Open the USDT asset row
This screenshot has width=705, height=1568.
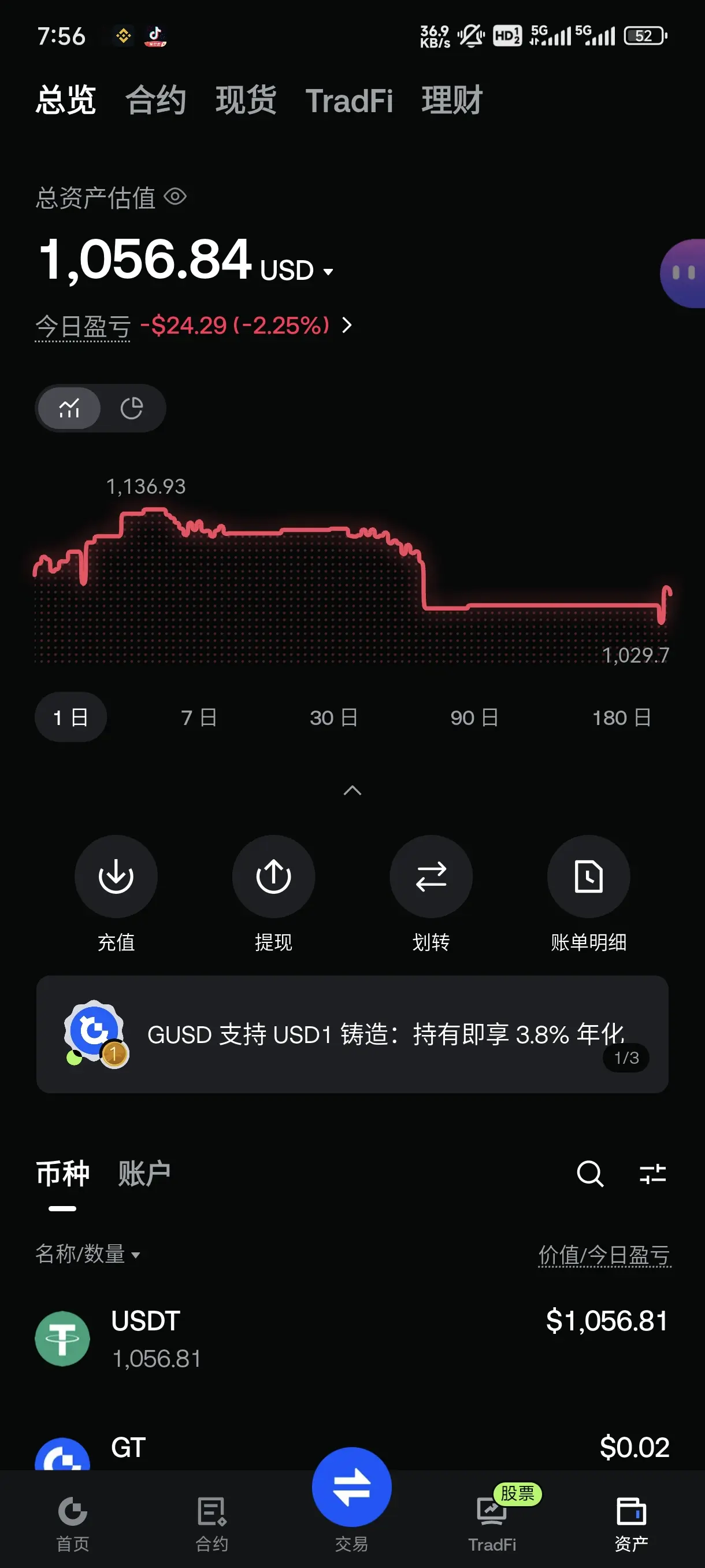pos(352,1339)
